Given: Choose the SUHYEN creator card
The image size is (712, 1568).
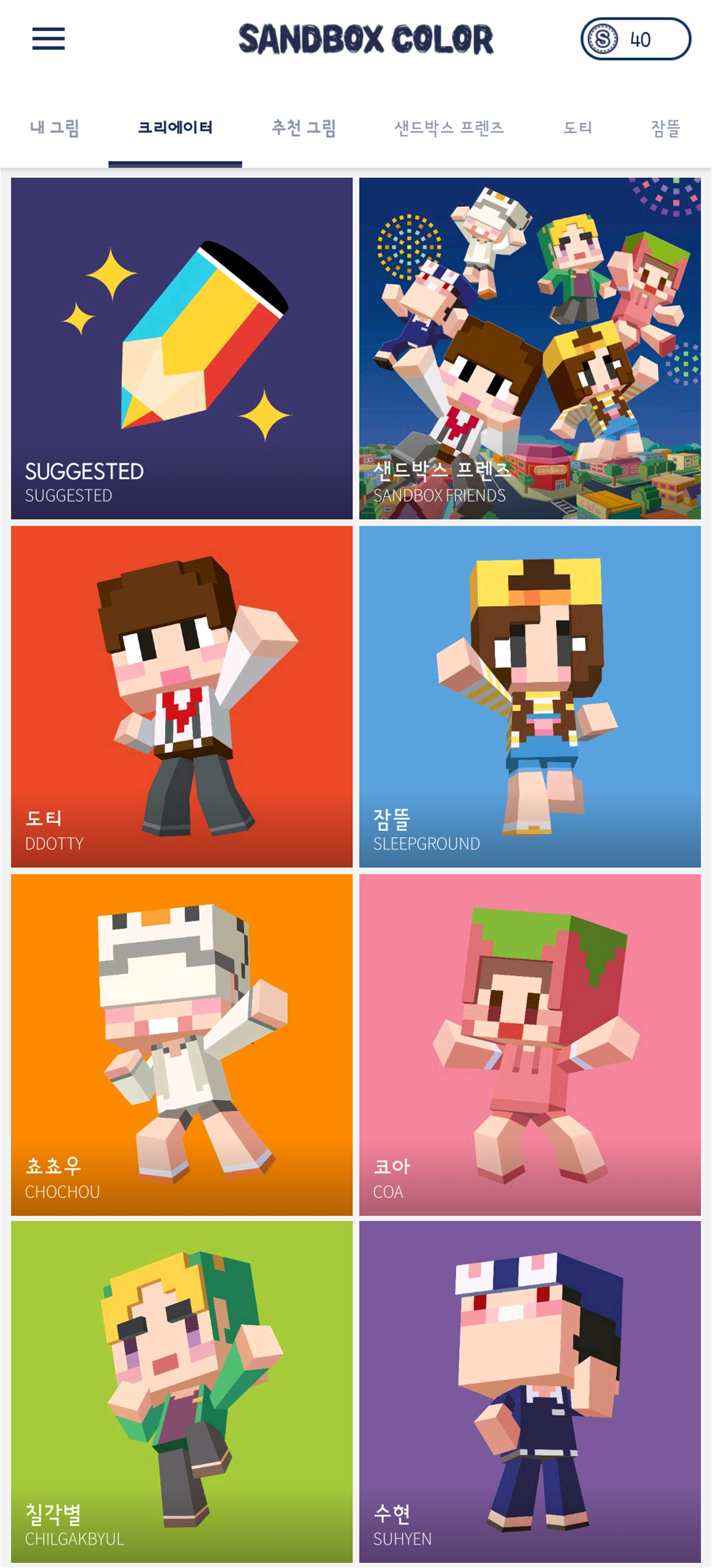Looking at the screenshot, I should pyautogui.click(x=530, y=1391).
